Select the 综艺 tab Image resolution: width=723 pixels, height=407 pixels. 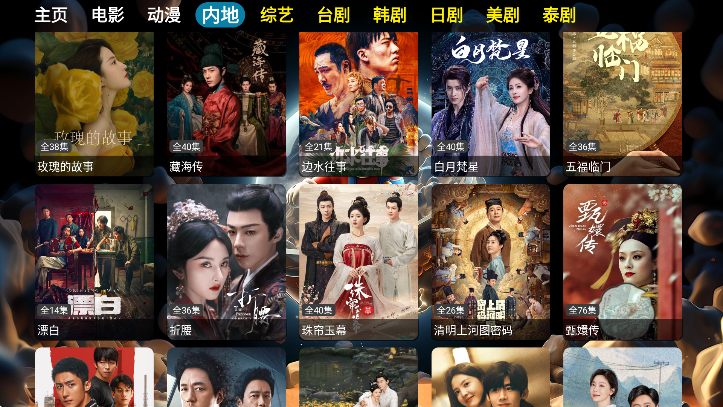(277, 15)
